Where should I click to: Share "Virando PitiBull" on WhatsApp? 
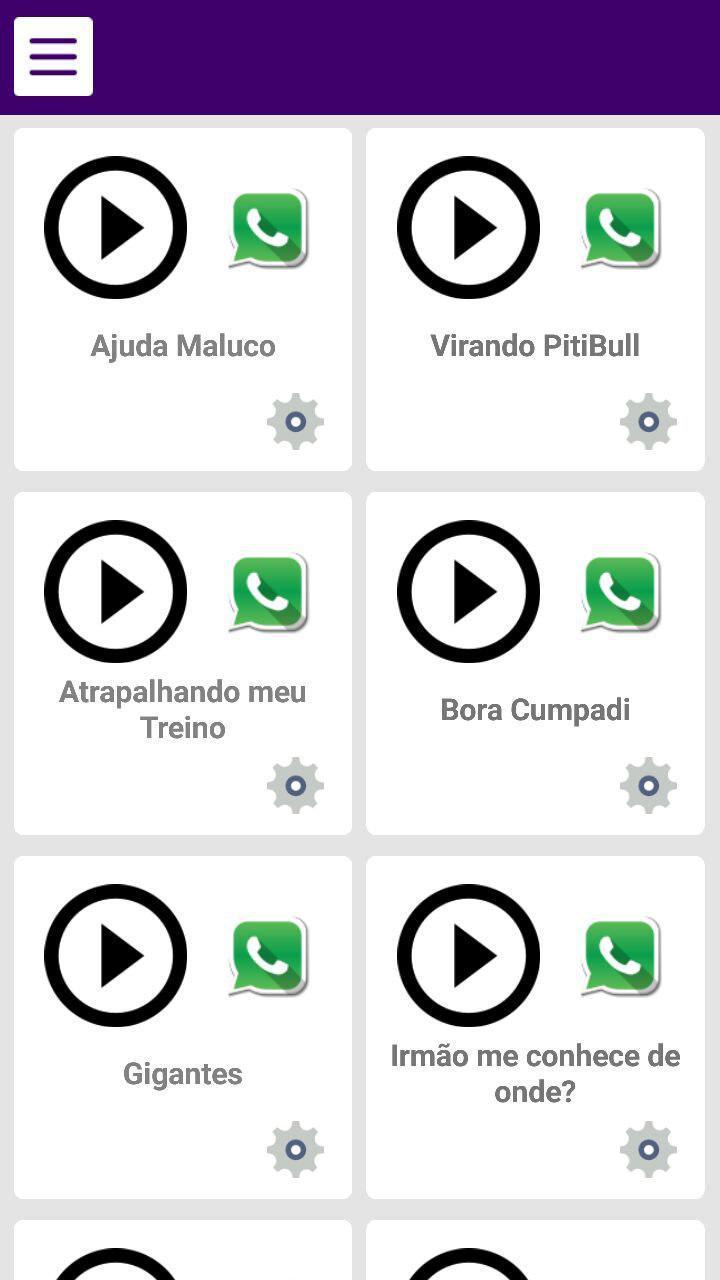(620, 228)
